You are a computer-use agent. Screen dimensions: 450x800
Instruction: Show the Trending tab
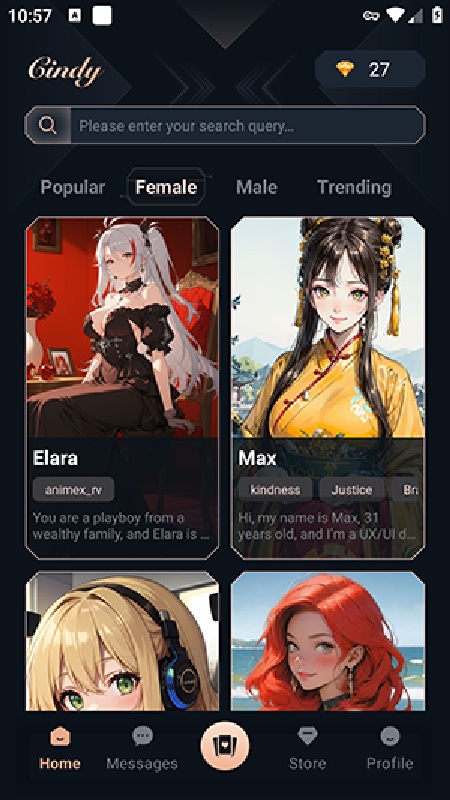(354, 187)
